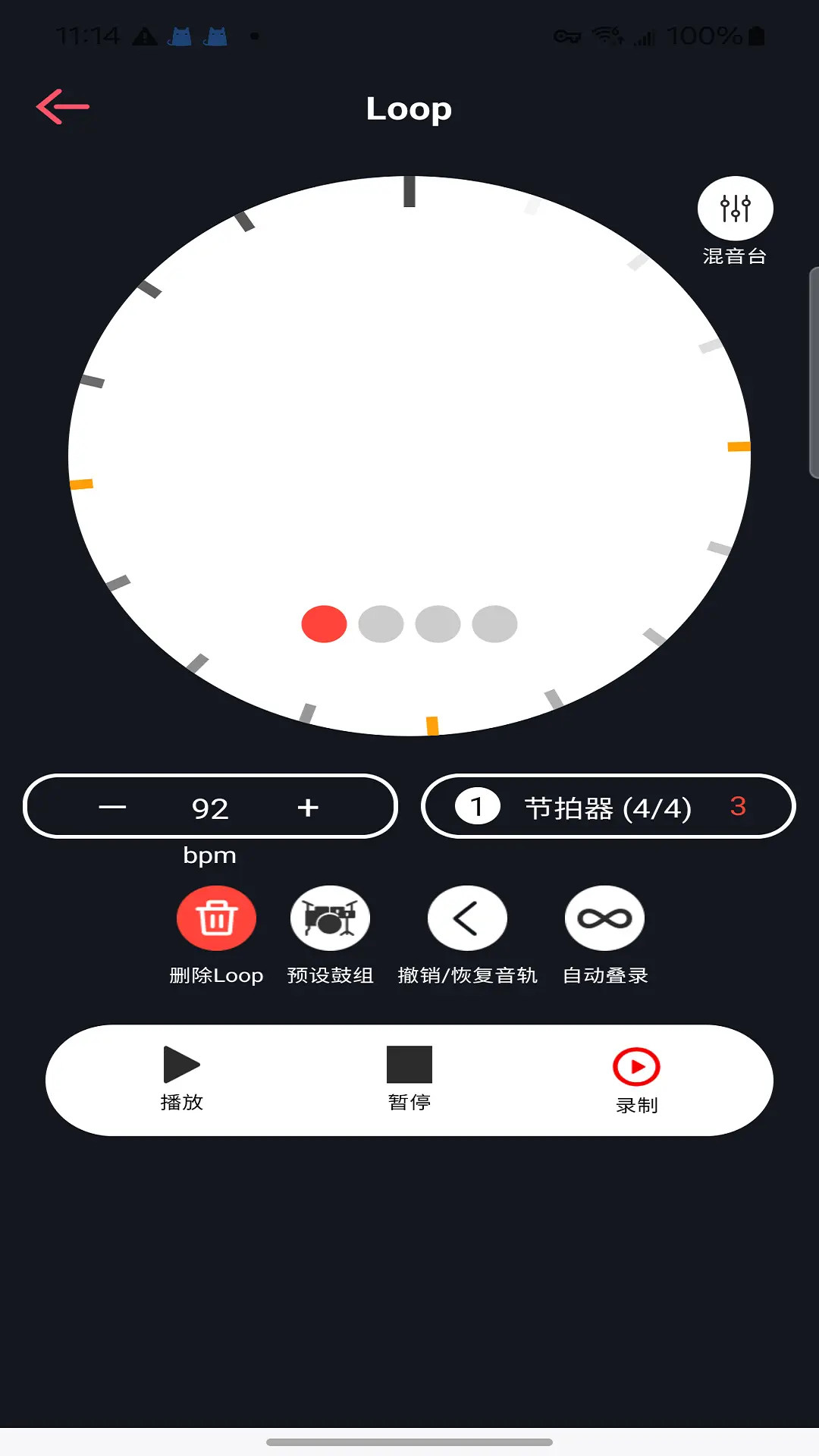Start playback with 播放
819x1456 pixels.
click(182, 1077)
